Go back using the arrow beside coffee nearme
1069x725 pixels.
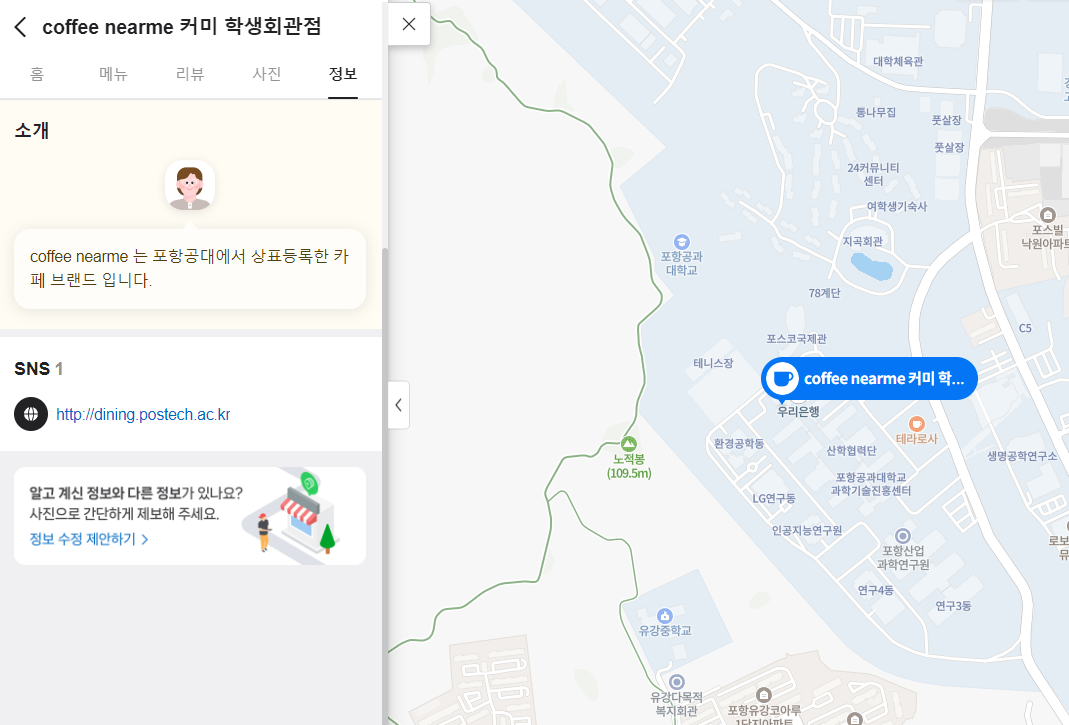[x=21, y=27]
